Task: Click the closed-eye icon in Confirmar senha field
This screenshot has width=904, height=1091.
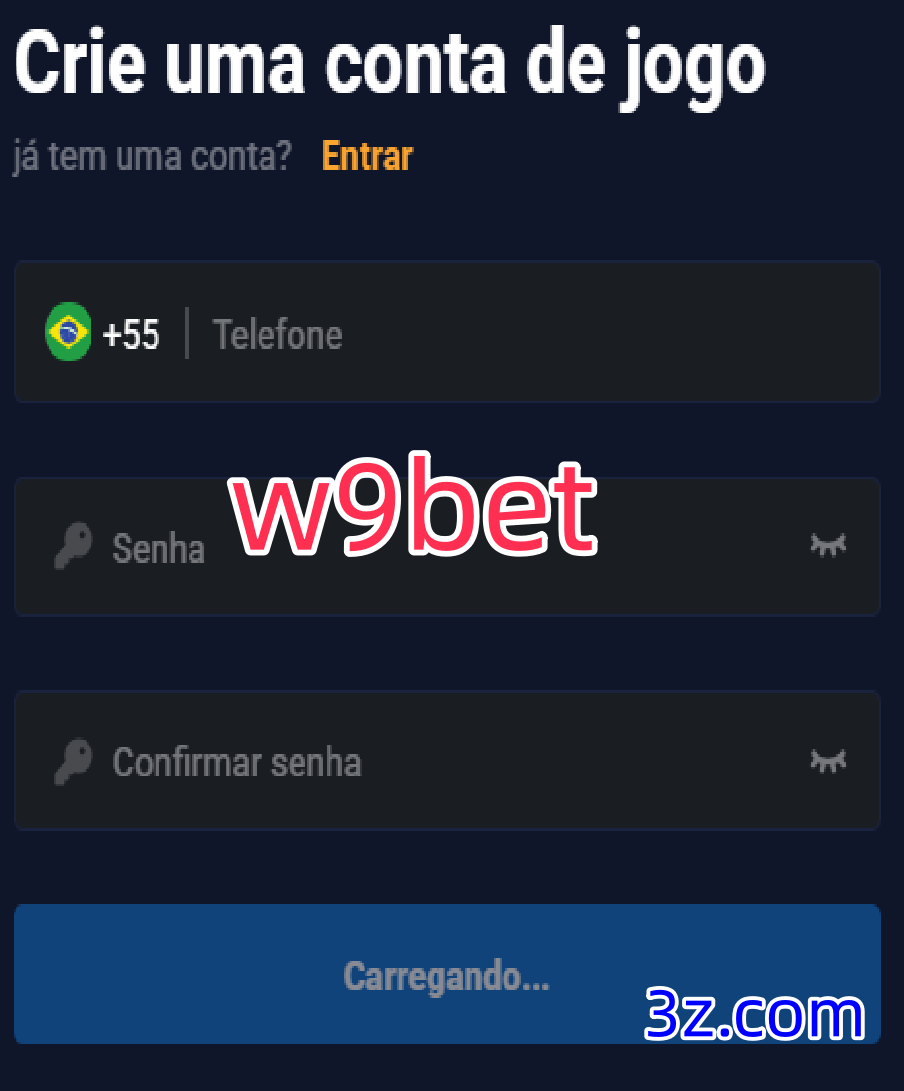Action: click(827, 761)
